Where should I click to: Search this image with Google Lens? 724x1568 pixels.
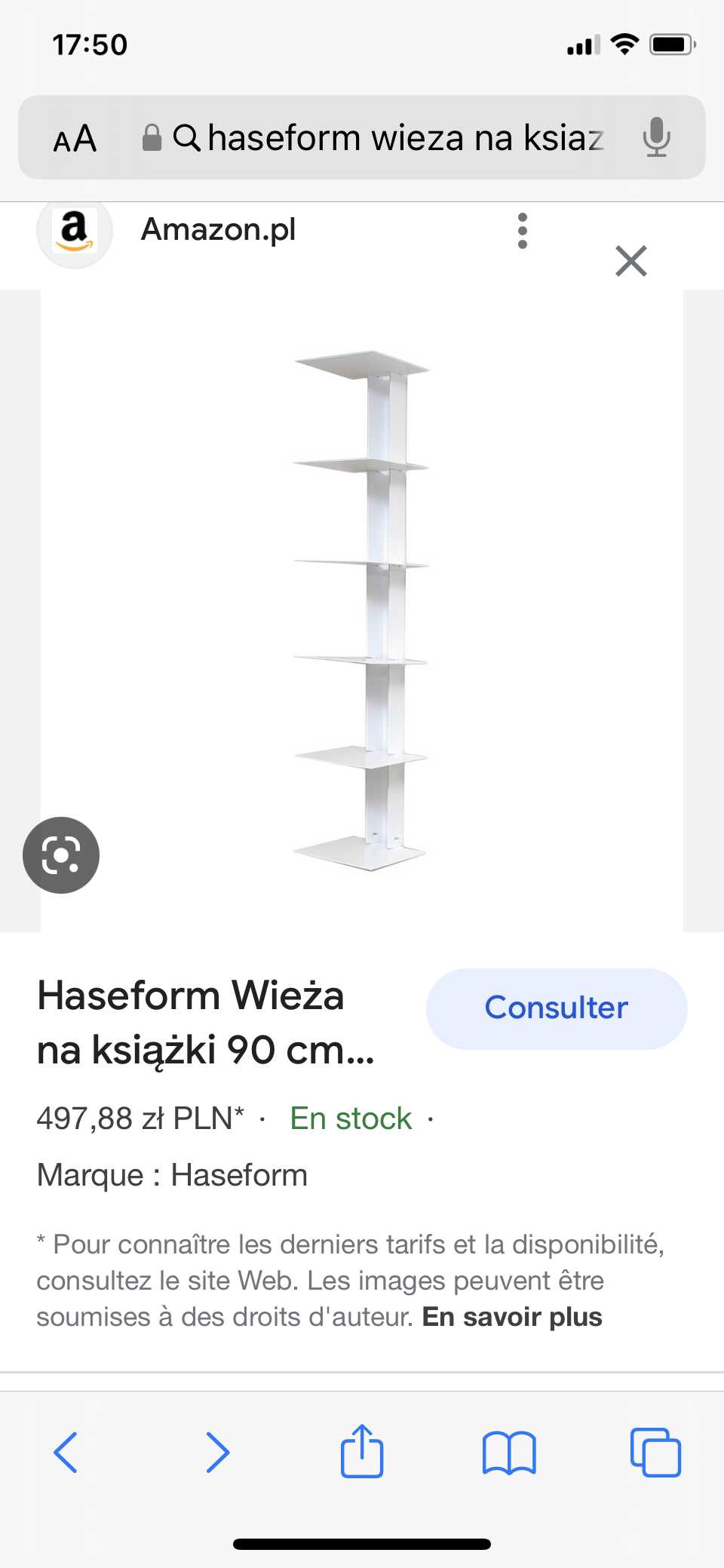pyautogui.click(x=61, y=855)
